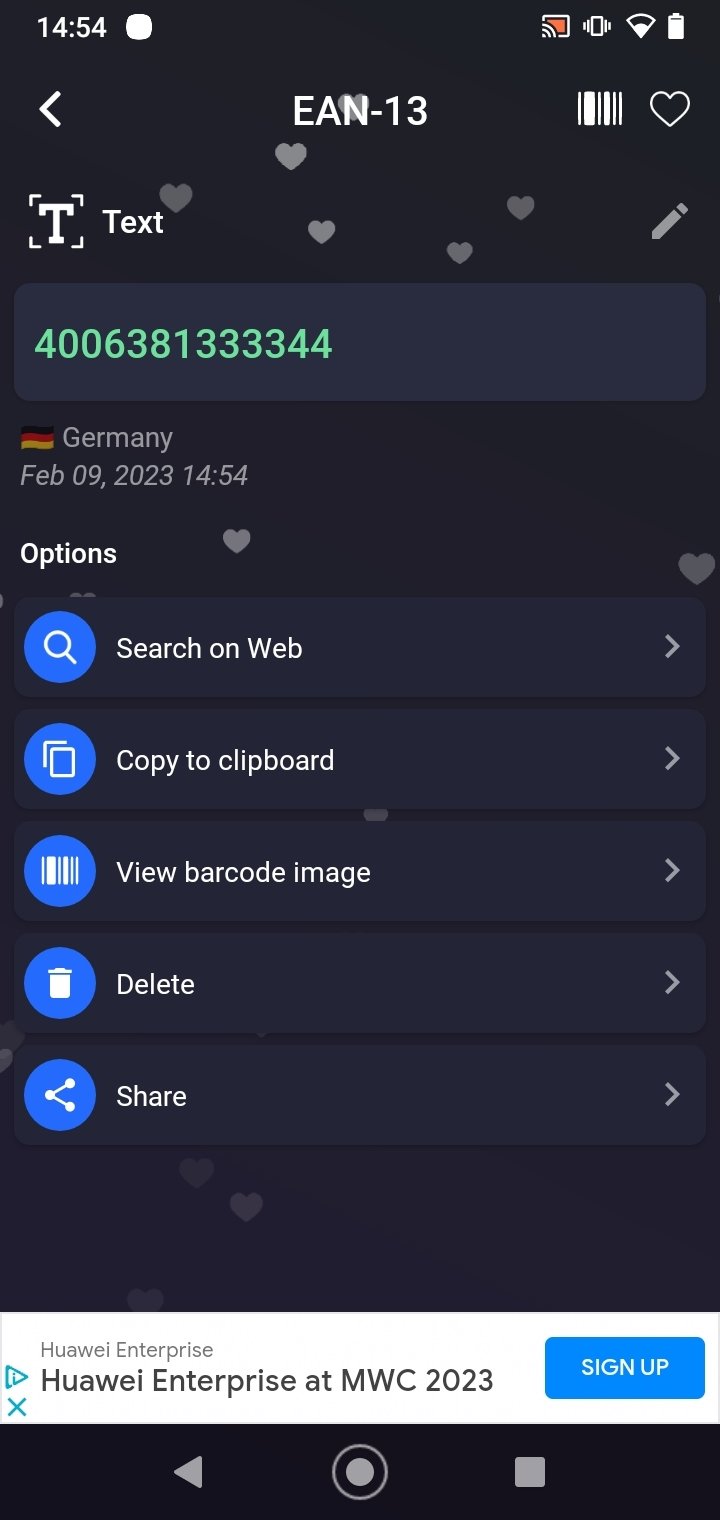Image resolution: width=720 pixels, height=1520 pixels.
Task: Open Search on Web option
Action: (360, 648)
